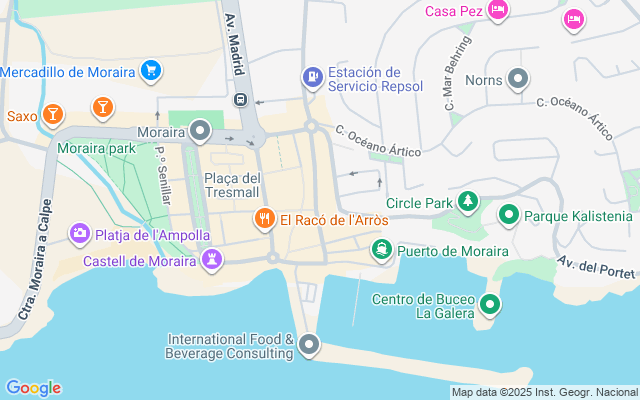Tap the Moraira town marker

pyautogui.click(x=200, y=131)
